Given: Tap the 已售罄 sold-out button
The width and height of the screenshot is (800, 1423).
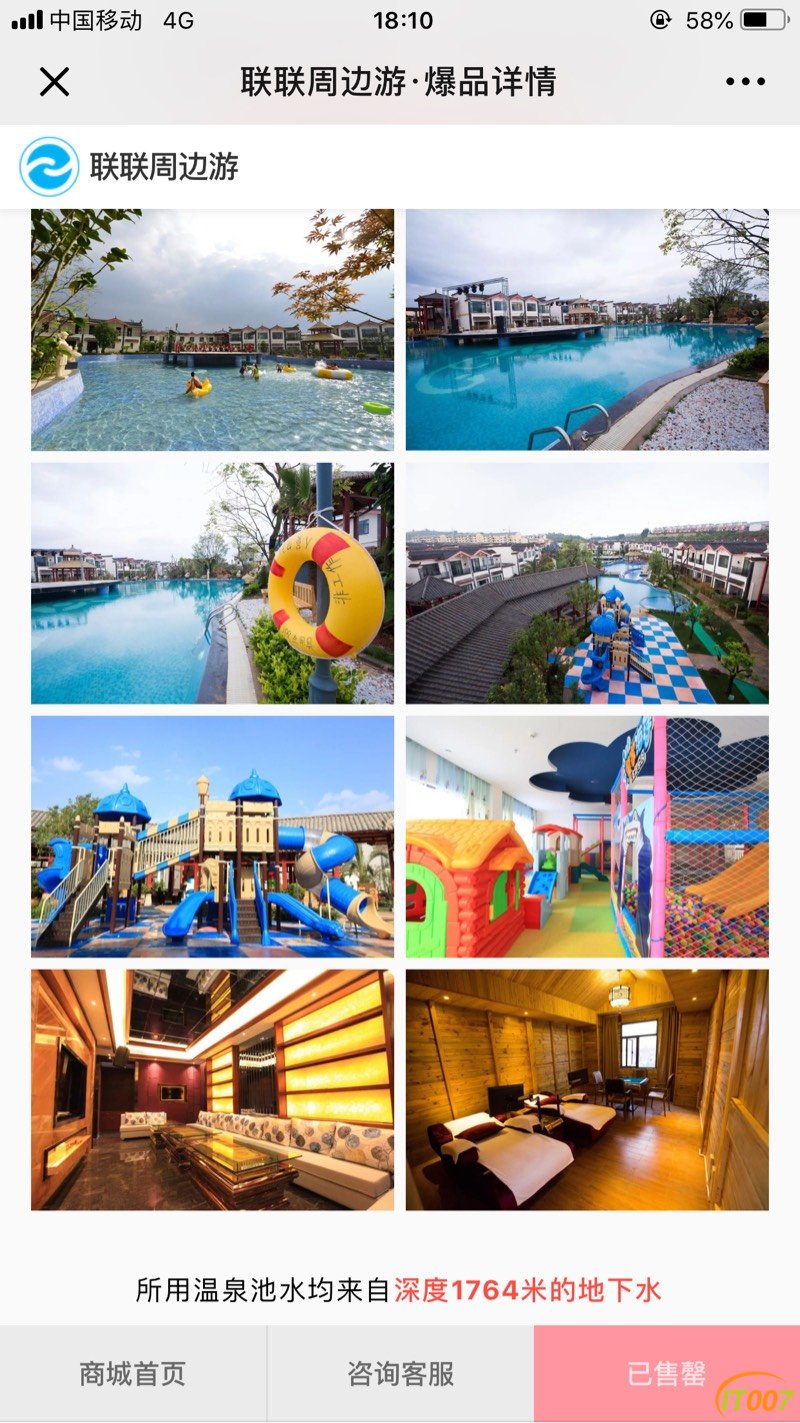Looking at the screenshot, I should point(666,1373).
